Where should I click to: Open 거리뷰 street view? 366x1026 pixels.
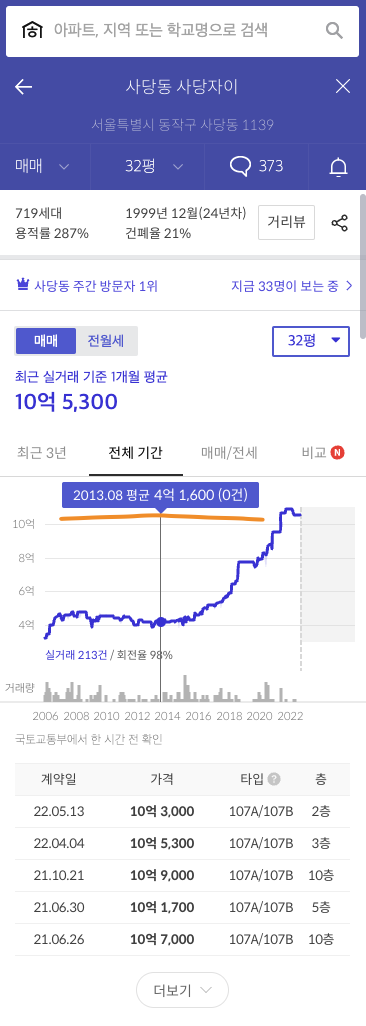tap(286, 222)
